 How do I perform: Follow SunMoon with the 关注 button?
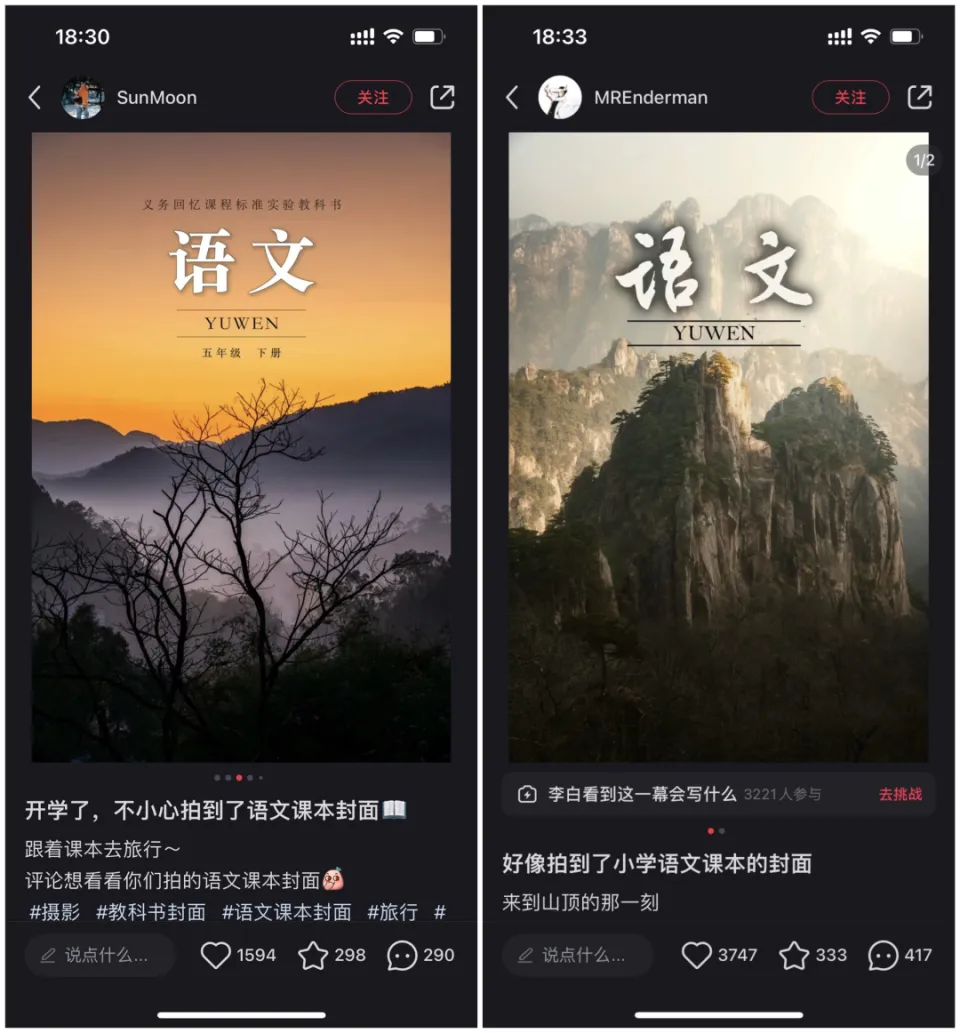(373, 97)
